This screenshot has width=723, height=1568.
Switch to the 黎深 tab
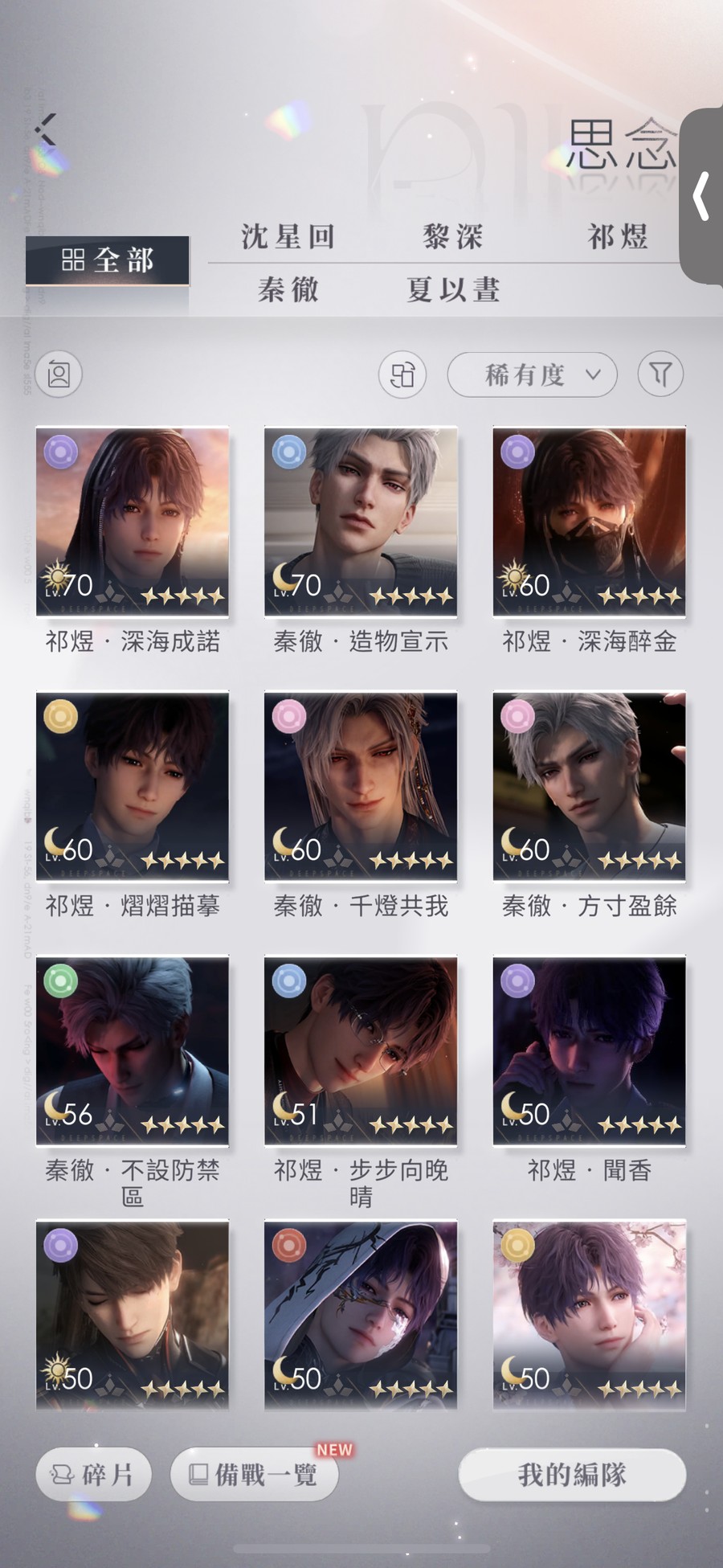453,237
